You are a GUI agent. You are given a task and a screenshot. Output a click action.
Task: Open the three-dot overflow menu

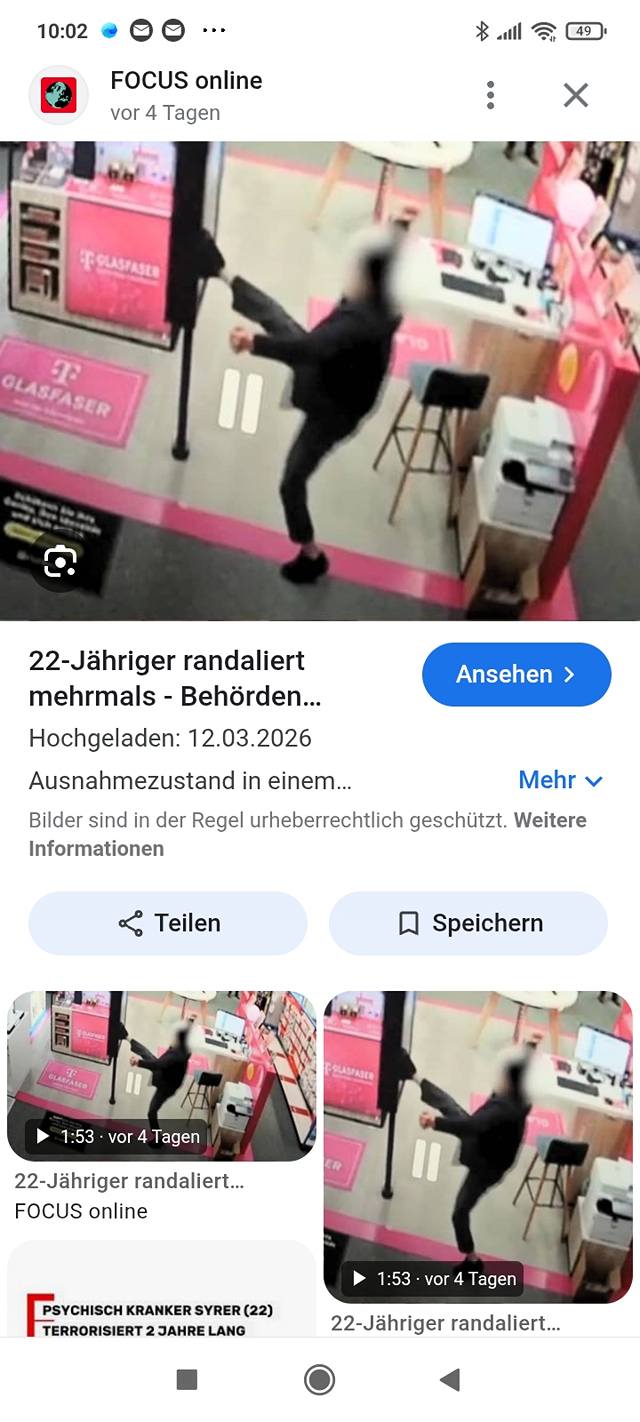pos(490,95)
